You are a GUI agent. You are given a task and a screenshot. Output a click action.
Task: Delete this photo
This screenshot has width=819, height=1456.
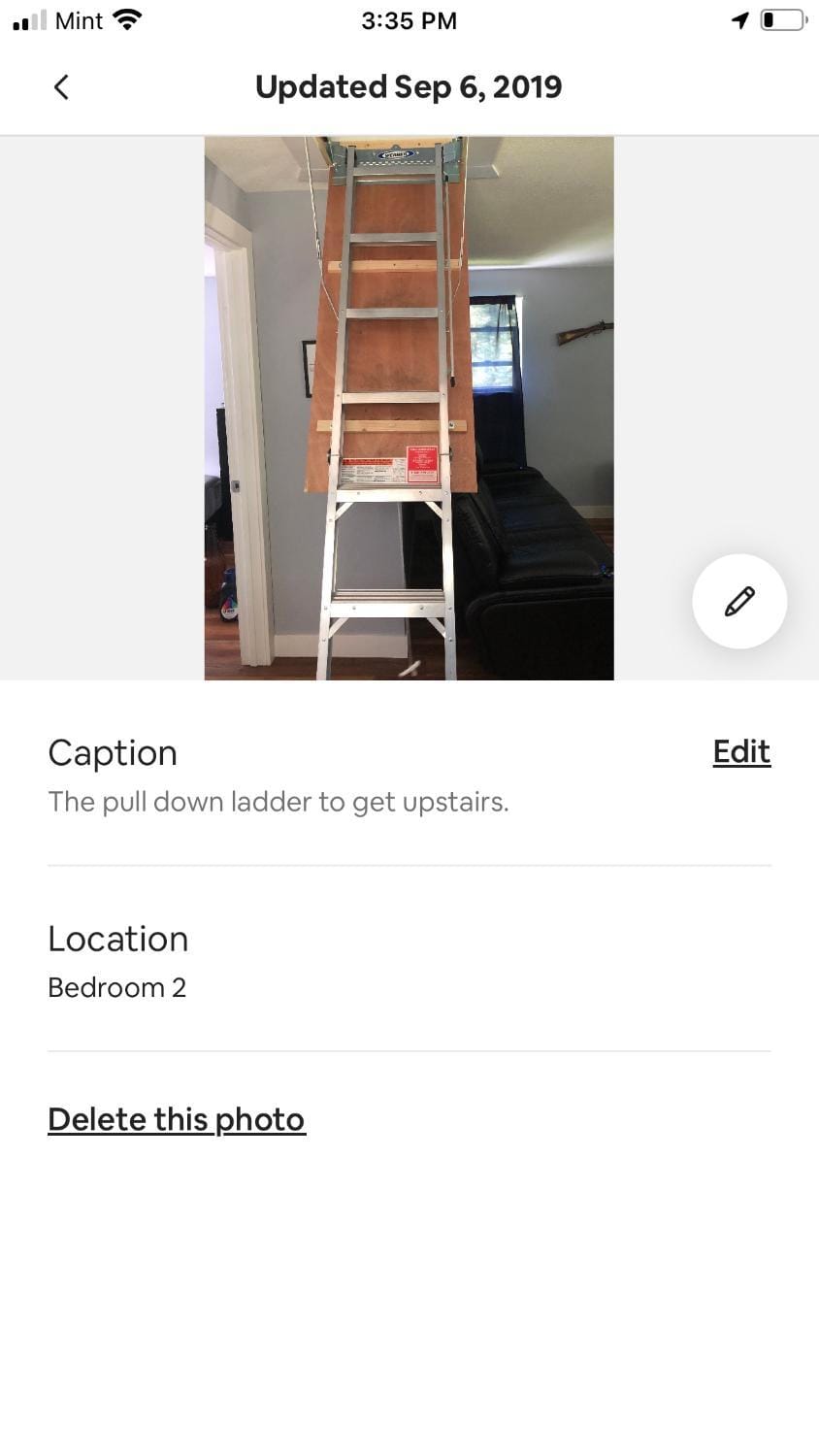tap(177, 1119)
